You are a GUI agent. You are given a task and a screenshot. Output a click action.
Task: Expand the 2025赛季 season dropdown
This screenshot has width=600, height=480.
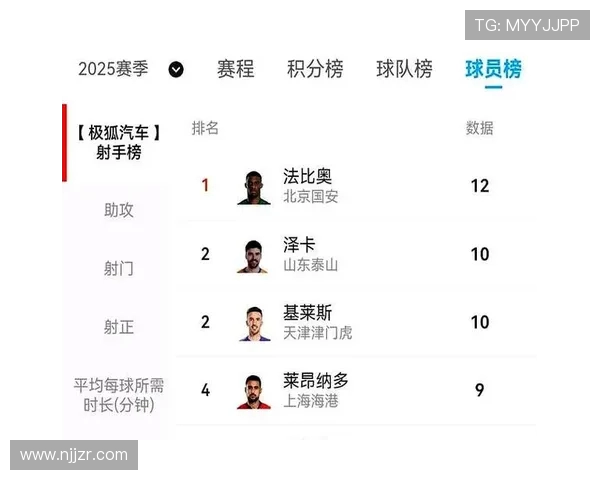pos(176,69)
